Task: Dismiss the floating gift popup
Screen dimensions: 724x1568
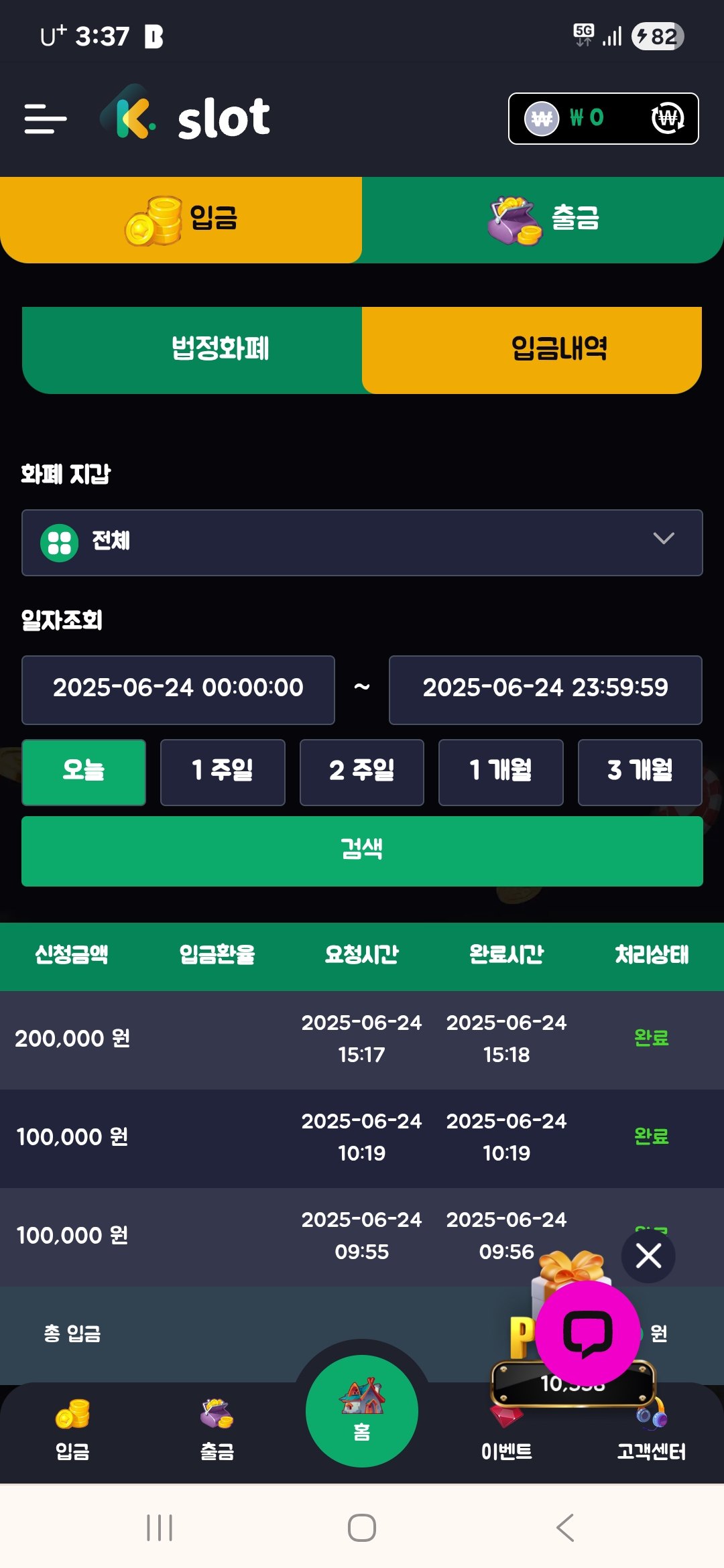Action: point(648,1256)
